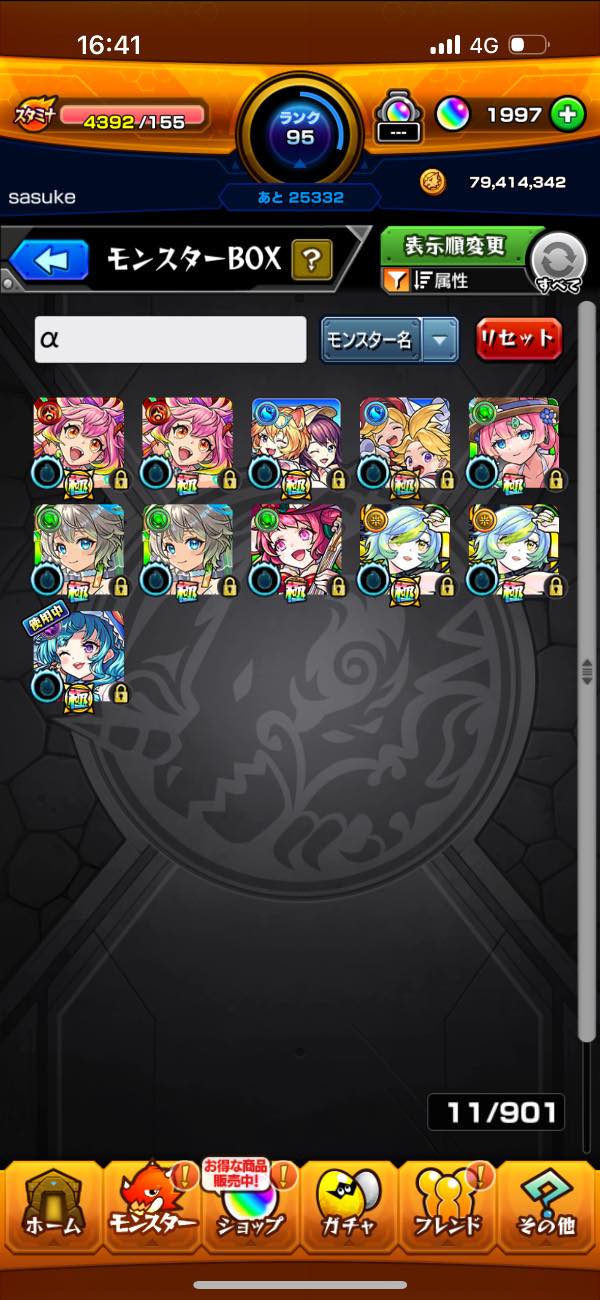Add orbs with the green plus button
Screen dimensions: 600x1300
pos(567,115)
